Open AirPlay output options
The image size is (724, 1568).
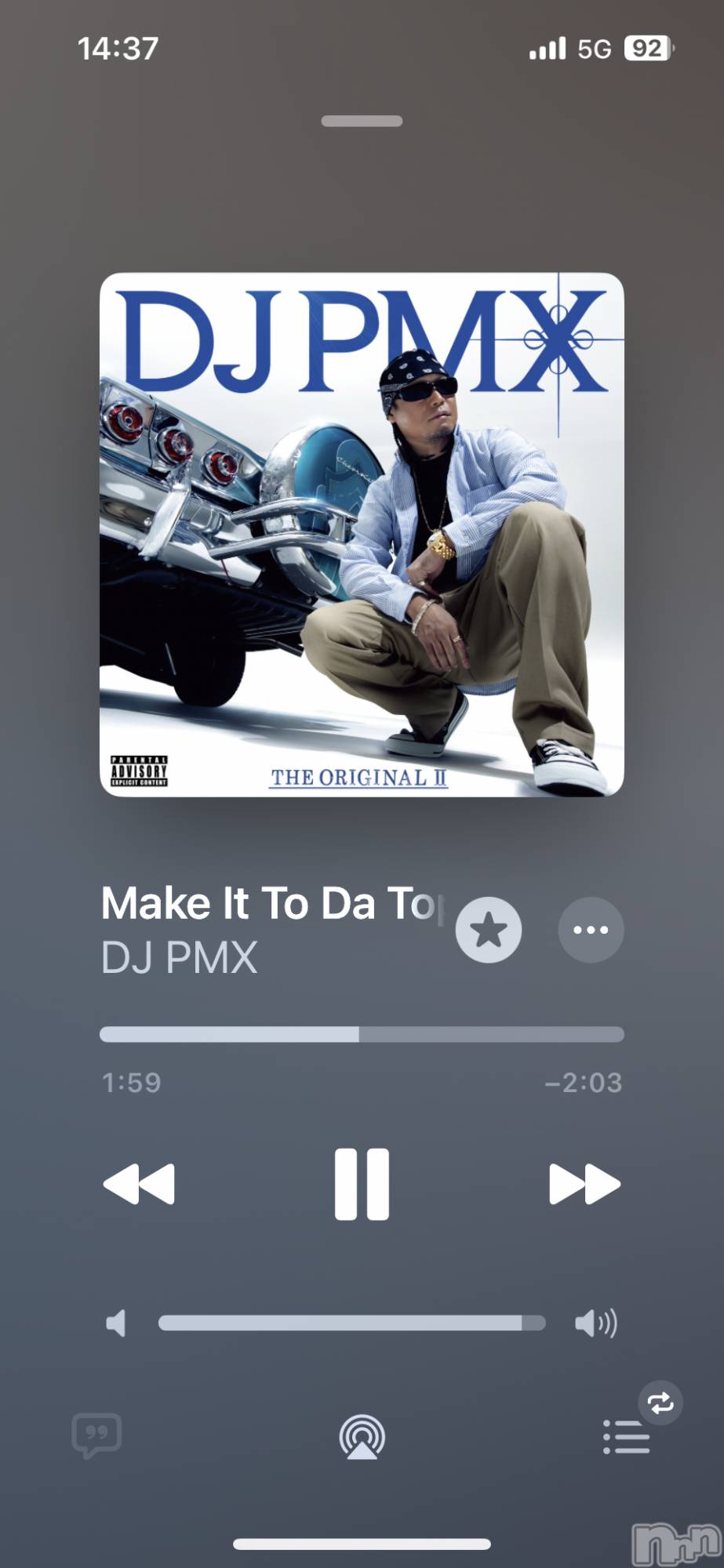pyautogui.click(x=362, y=1437)
